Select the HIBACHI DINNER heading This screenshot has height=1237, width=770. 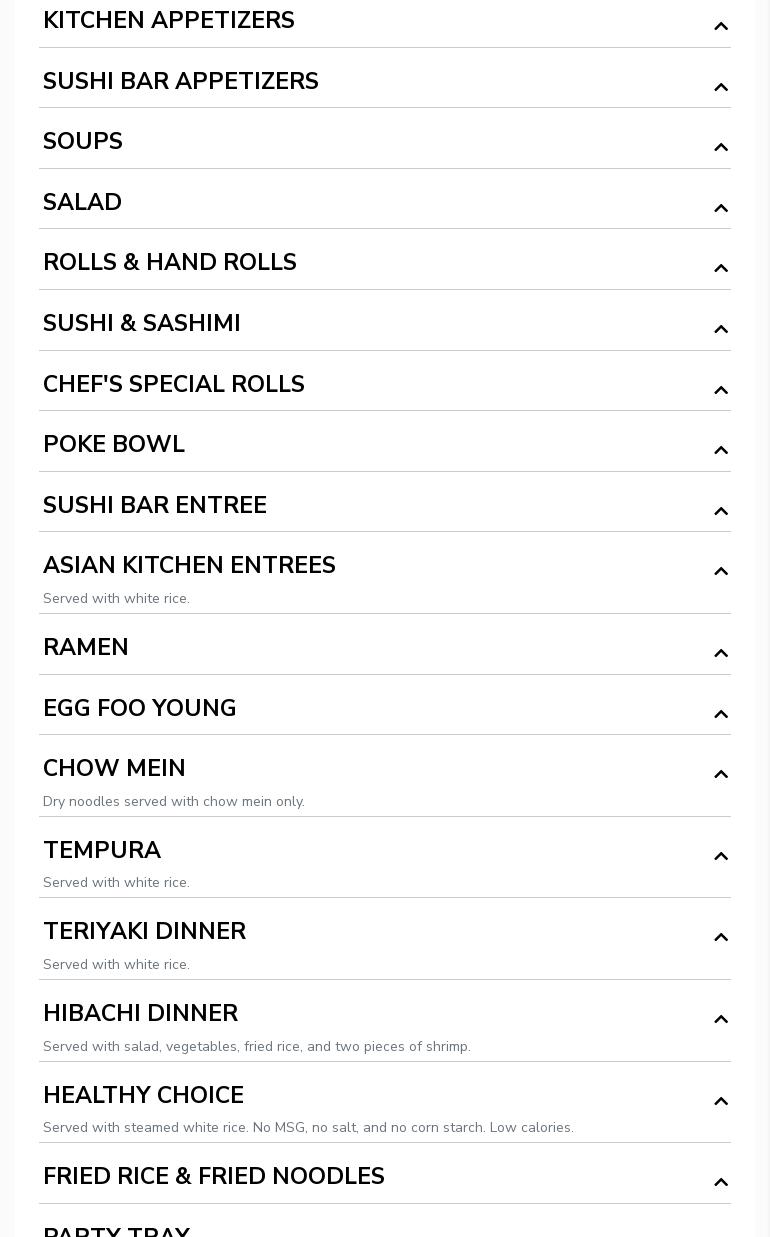coord(140,1013)
